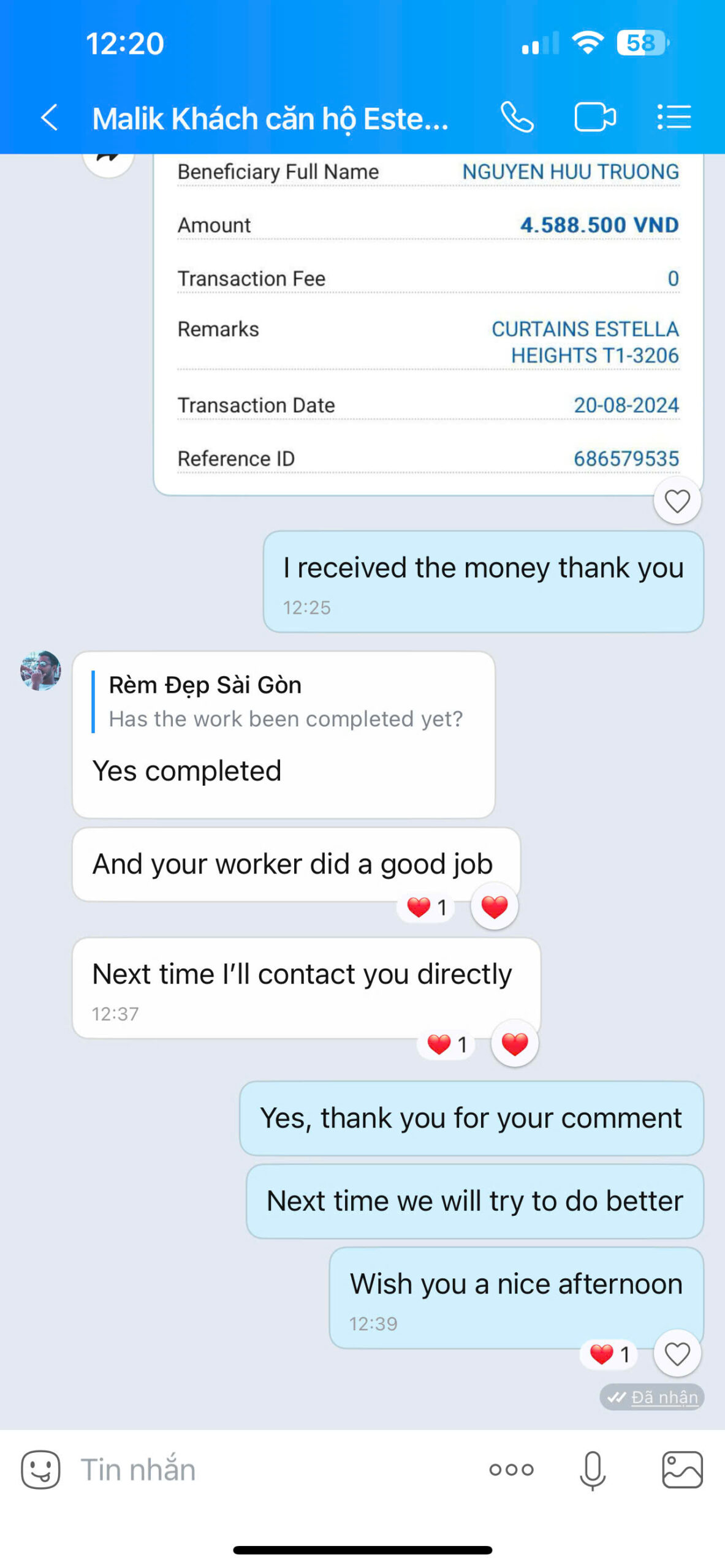Open more attachment options
This screenshot has height=1568, width=725.
[511, 1469]
